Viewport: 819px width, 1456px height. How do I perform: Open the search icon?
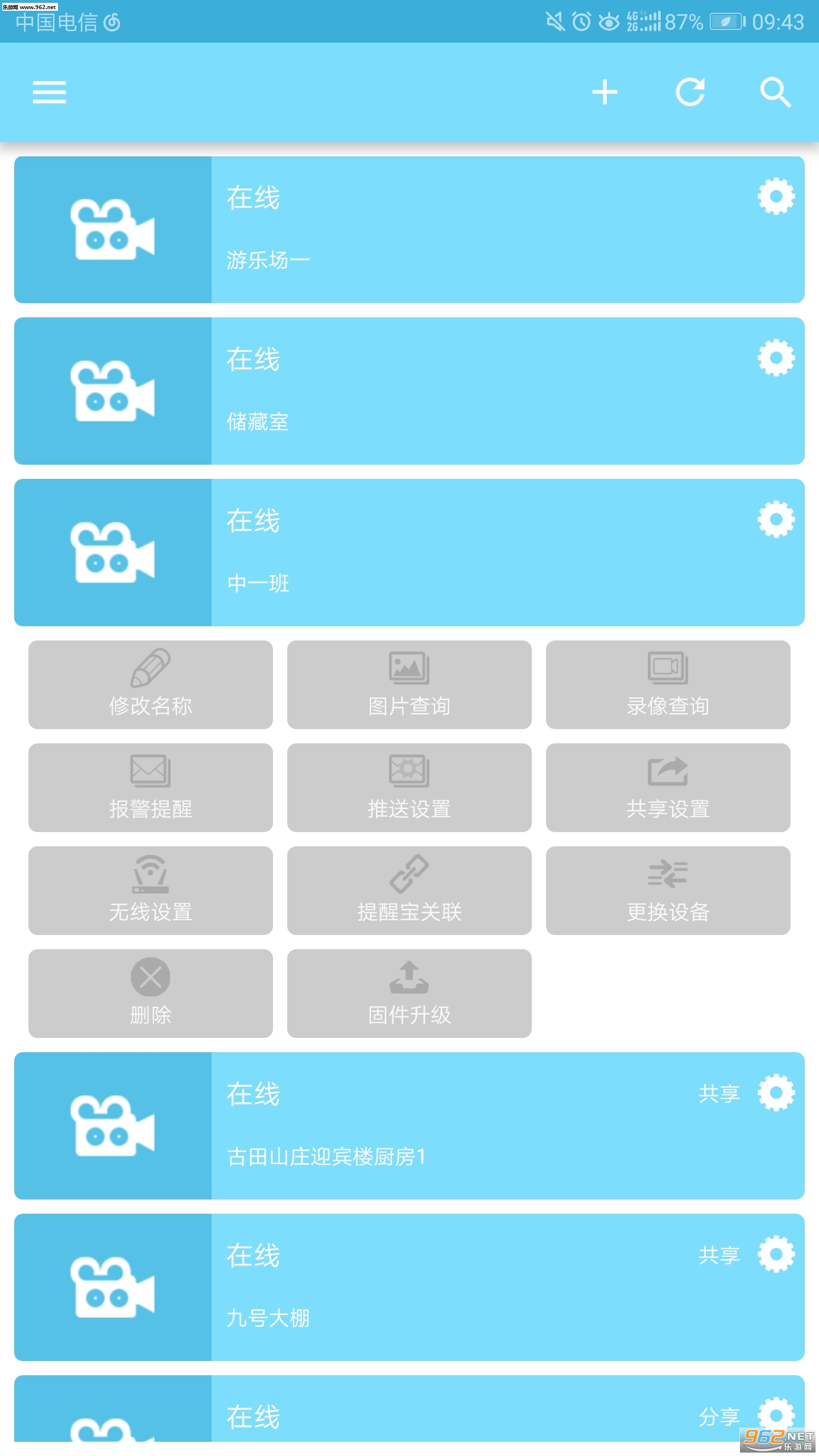(x=776, y=92)
